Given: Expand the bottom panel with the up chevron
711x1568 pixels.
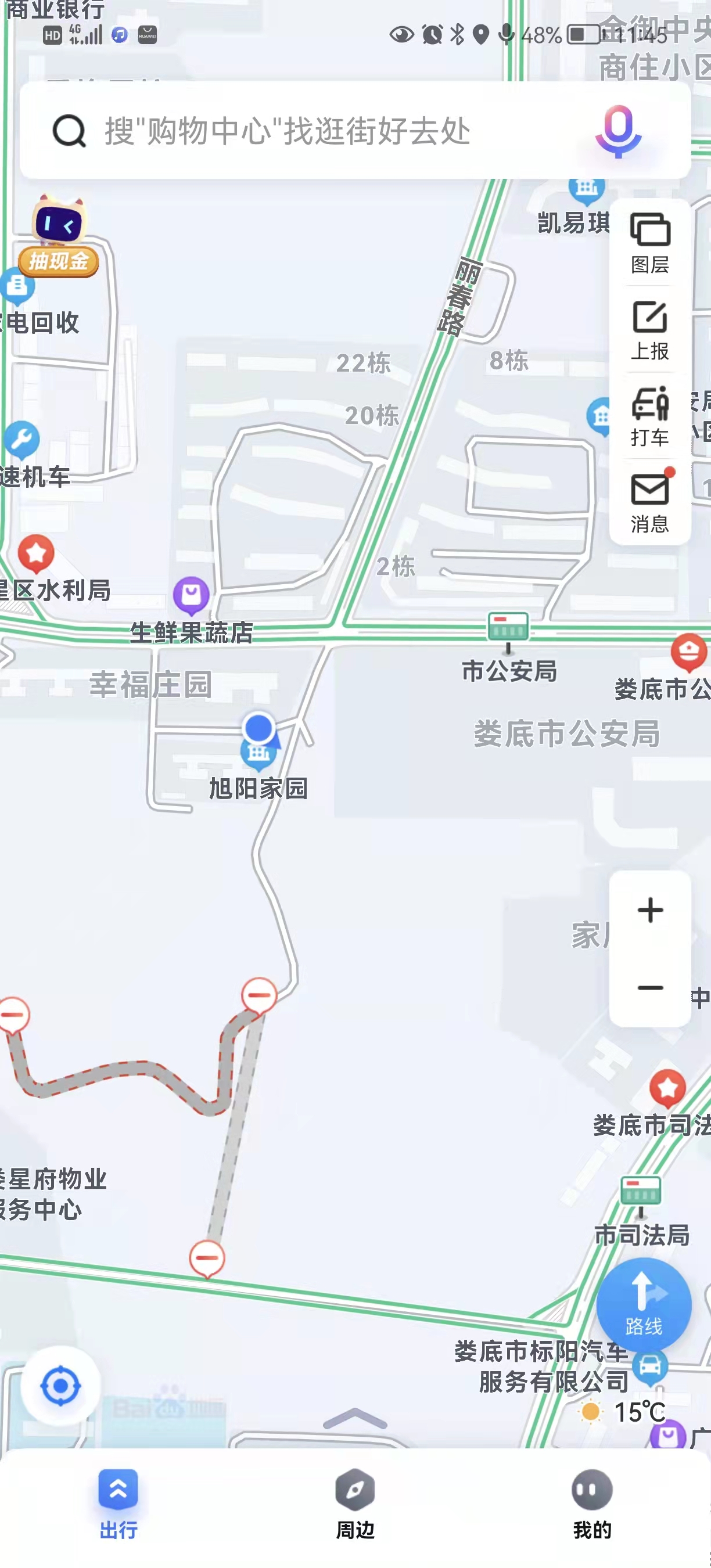Looking at the screenshot, I should (355, 1419).
